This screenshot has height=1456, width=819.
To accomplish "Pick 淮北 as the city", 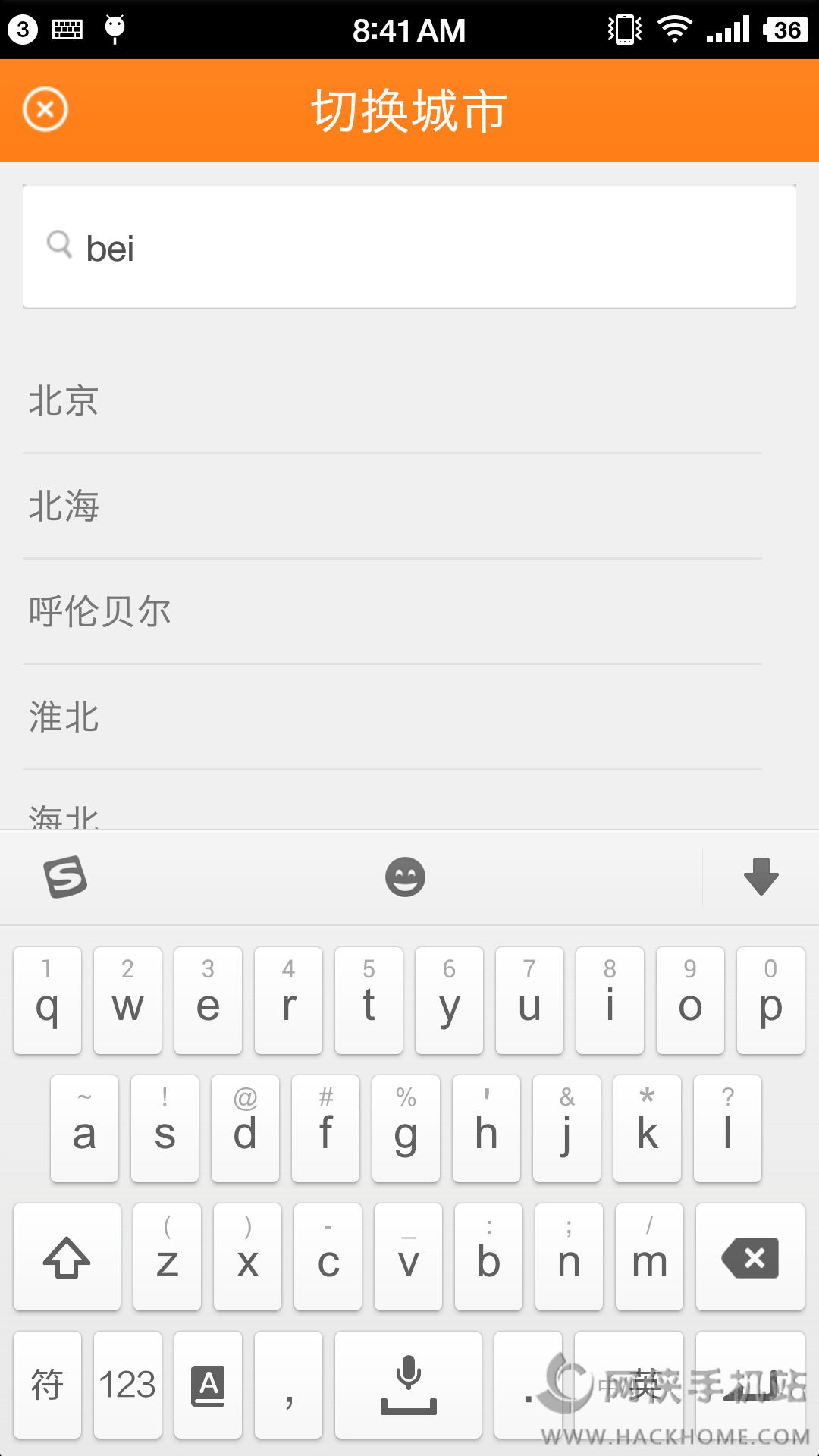I will click(x=64, y=717).
